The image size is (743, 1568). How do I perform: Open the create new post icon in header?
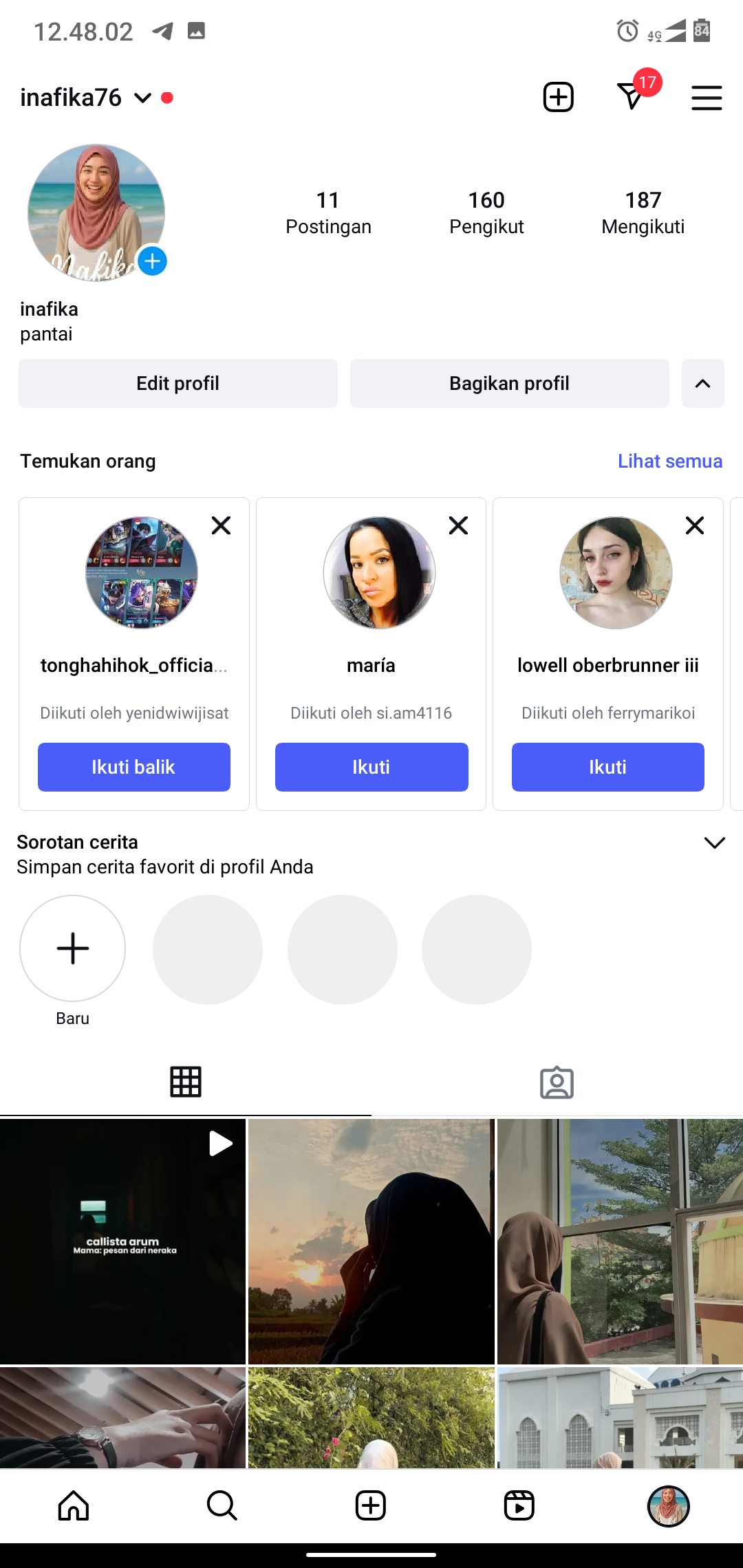558,97
